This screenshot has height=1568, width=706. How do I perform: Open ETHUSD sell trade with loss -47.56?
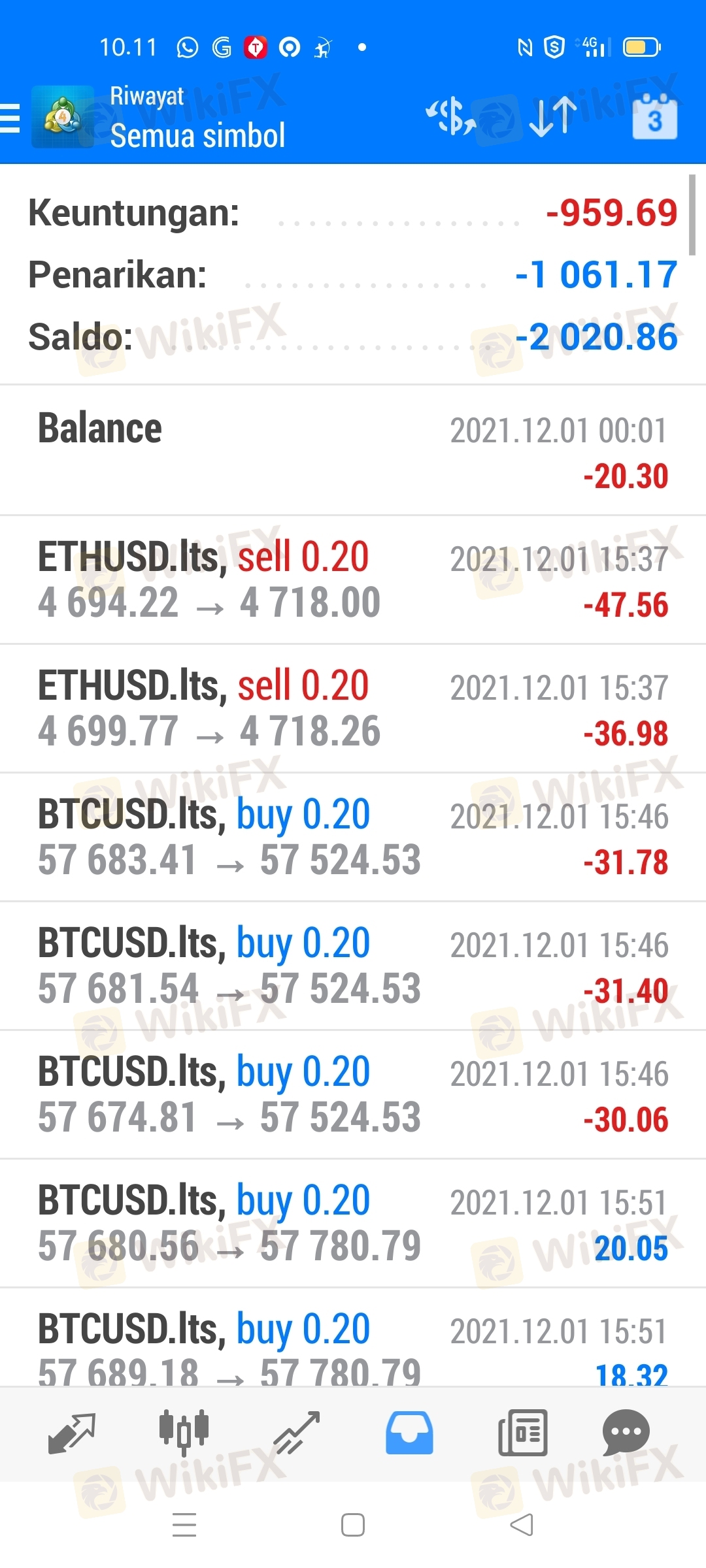click(x=353, y=580)
